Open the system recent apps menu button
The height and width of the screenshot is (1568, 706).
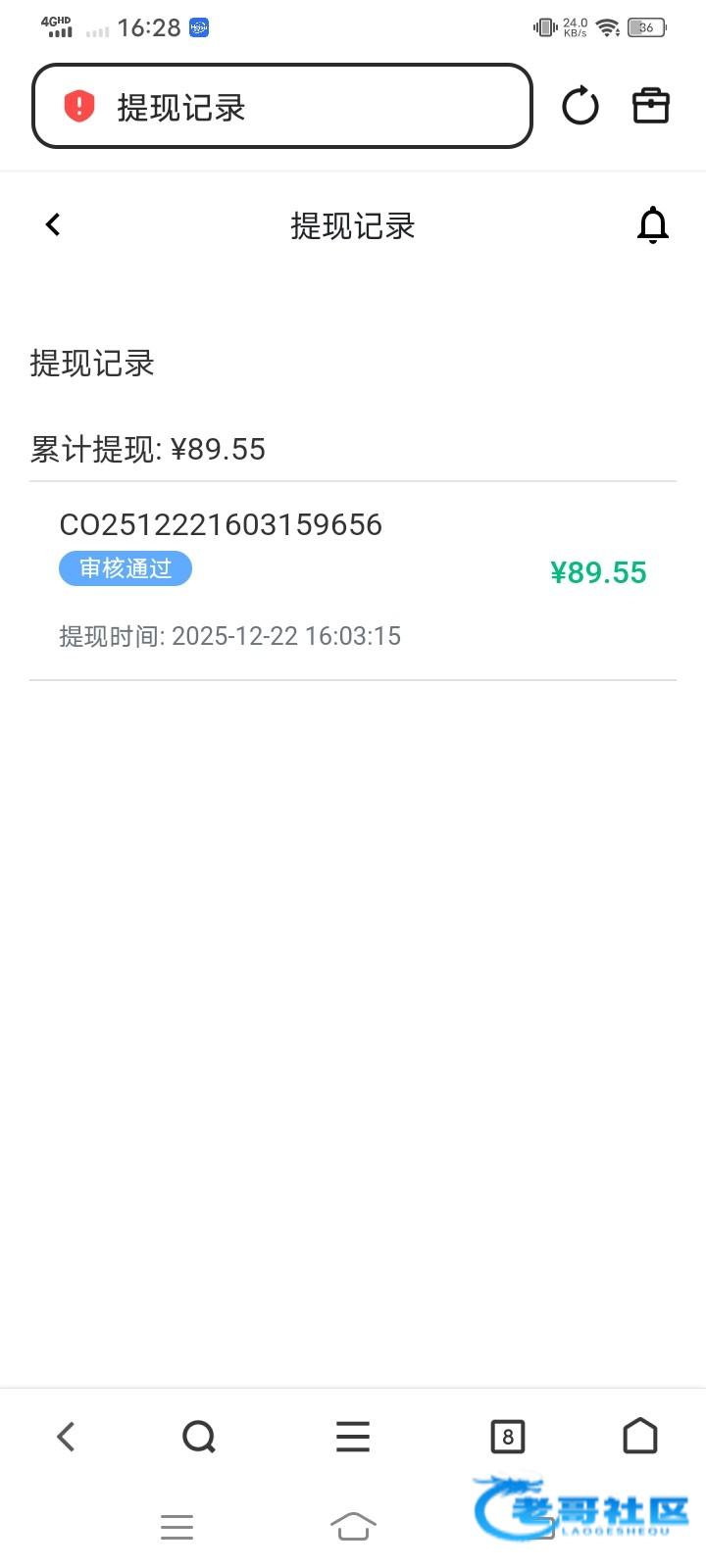click(176, 1526)
